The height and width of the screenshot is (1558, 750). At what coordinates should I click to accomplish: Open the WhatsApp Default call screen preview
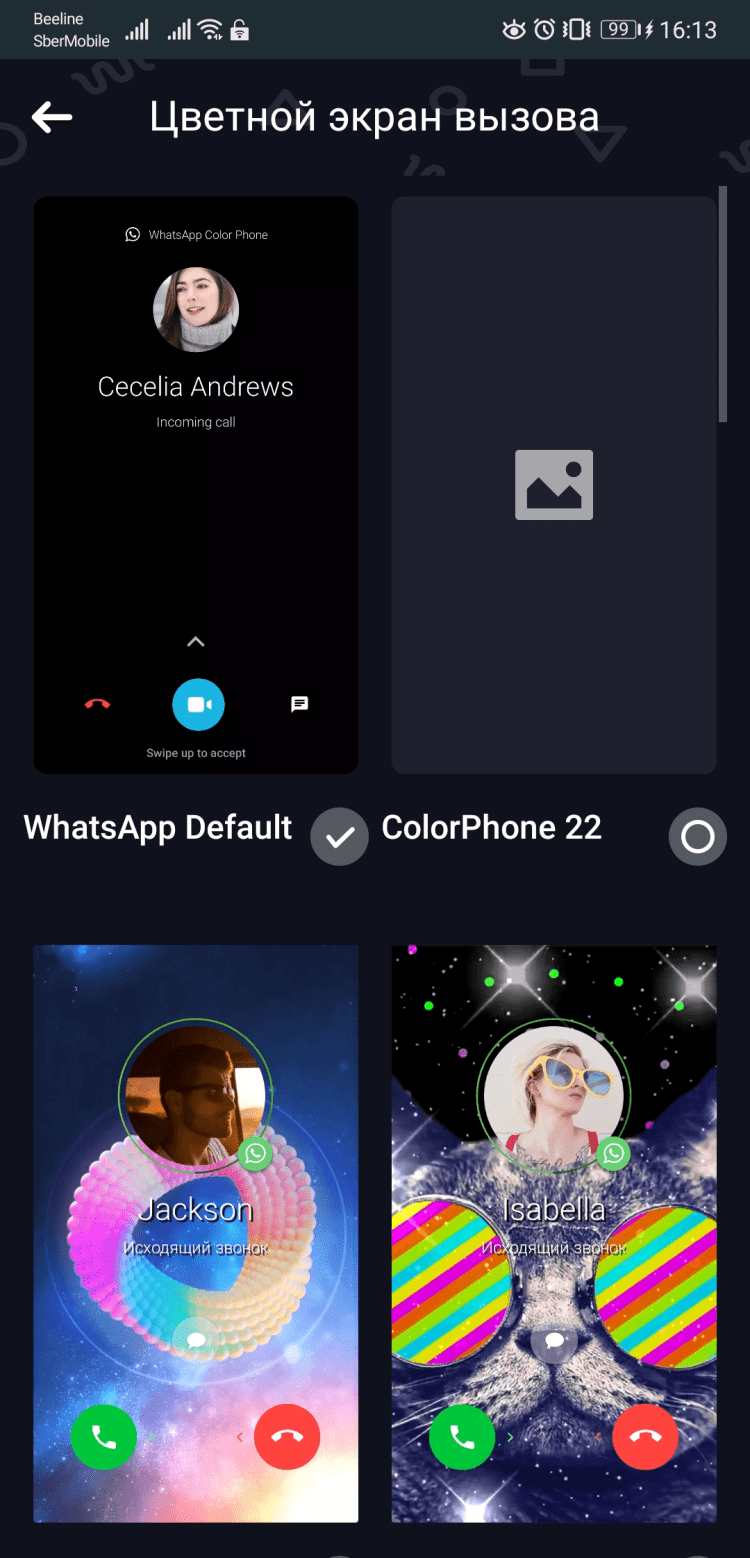coord(196,485)
